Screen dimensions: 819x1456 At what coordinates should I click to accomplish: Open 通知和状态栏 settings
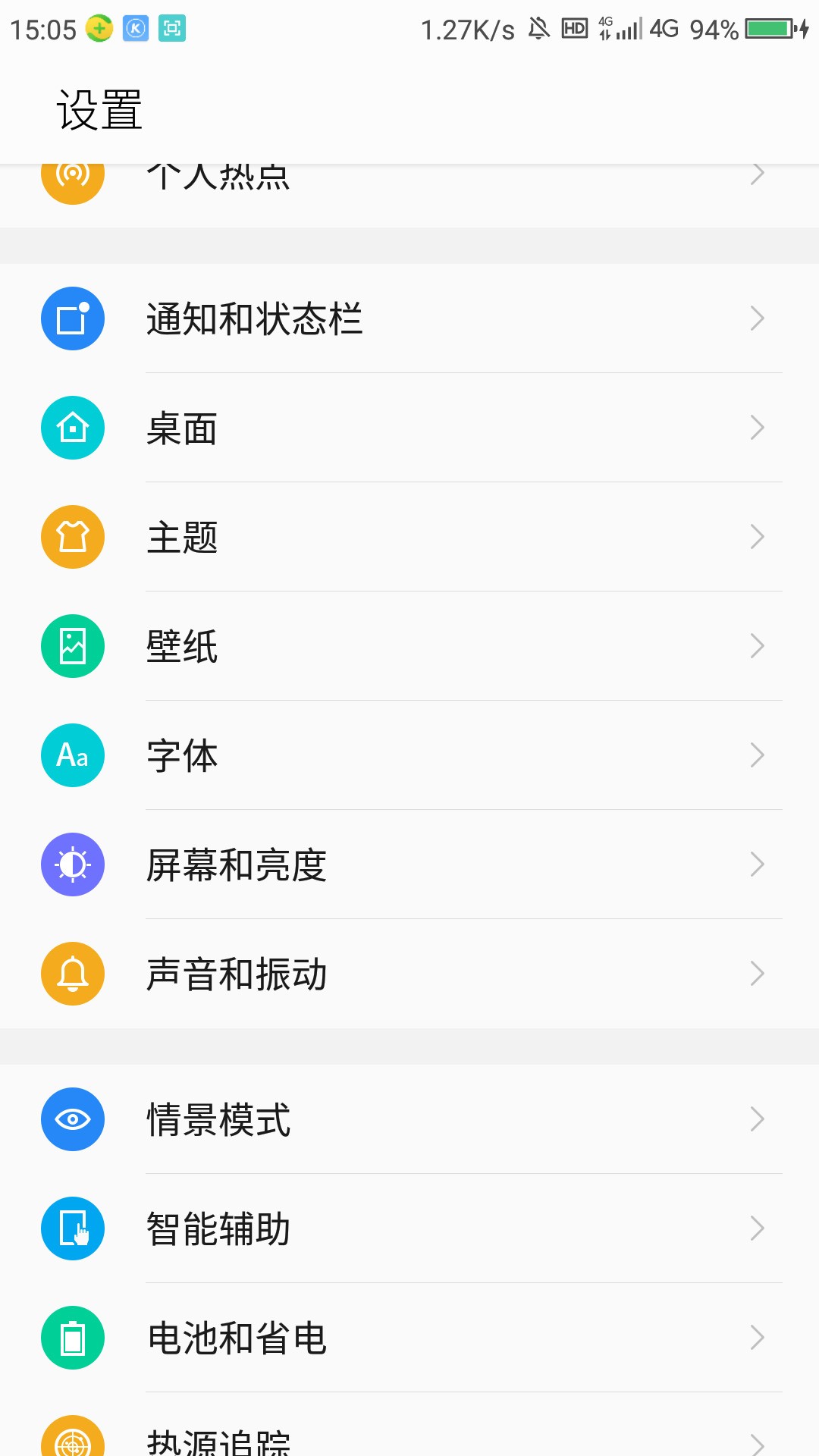(x=409, y=318)
